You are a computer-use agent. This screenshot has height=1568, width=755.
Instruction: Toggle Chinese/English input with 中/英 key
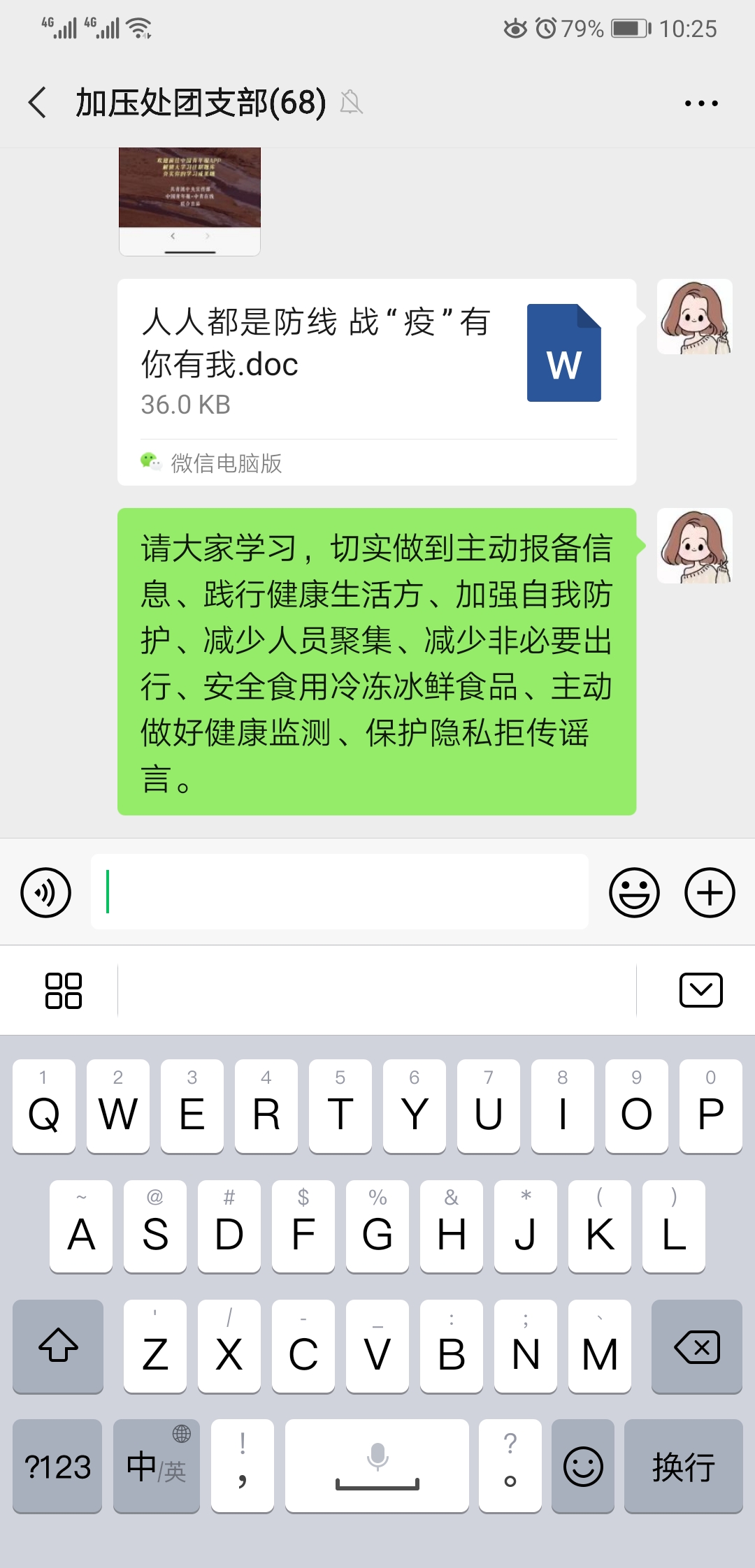156,1467
